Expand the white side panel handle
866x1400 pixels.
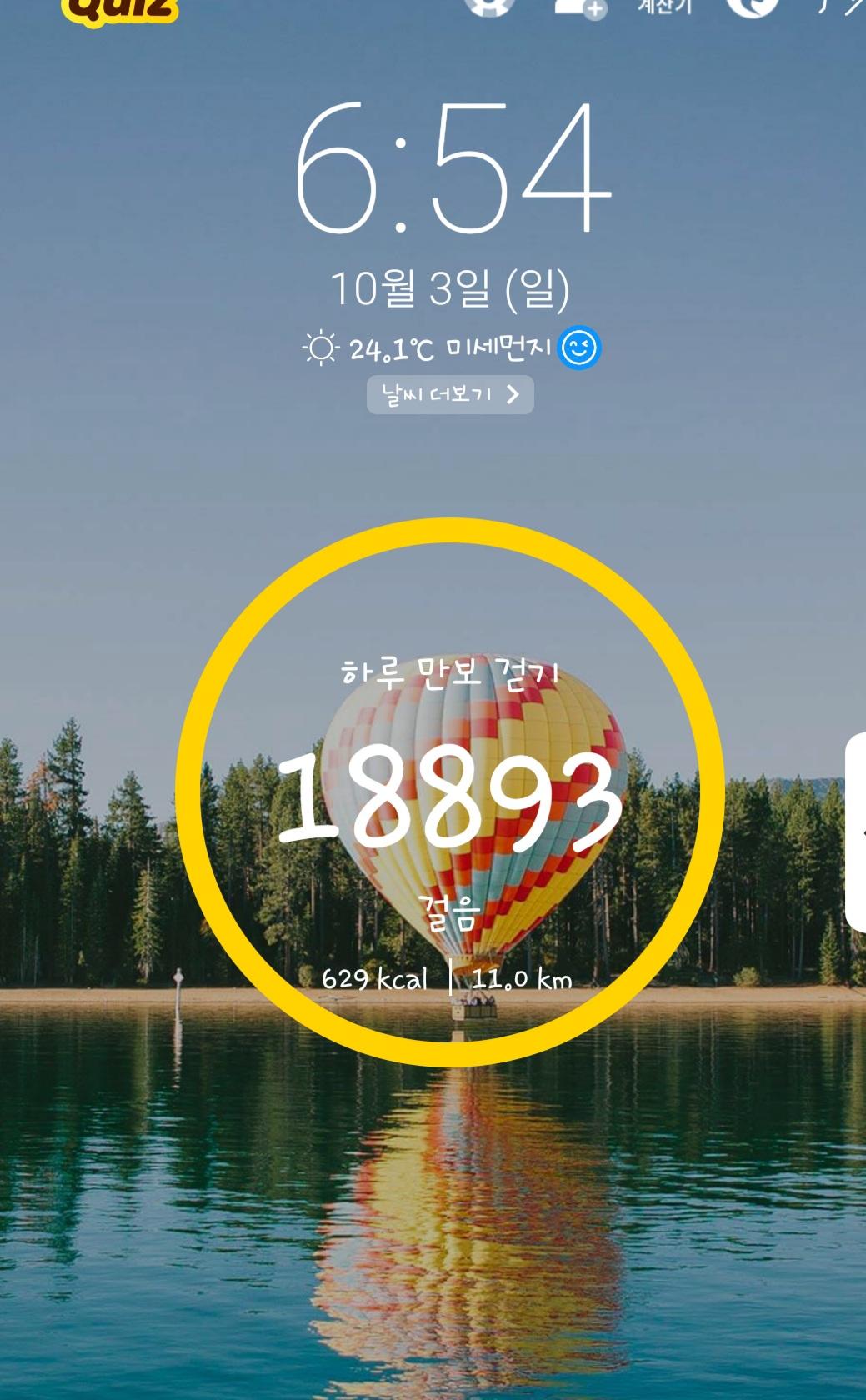(x=857, y=832)
